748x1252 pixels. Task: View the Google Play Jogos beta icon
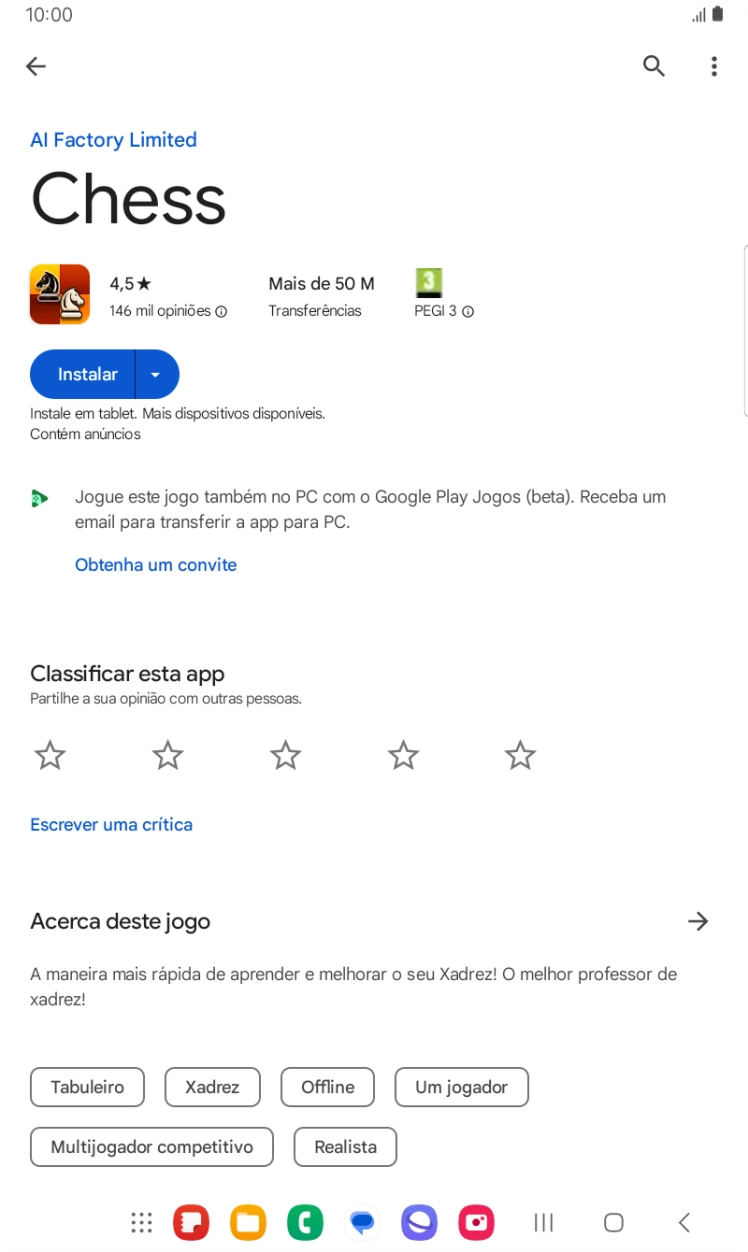point(41,498)
